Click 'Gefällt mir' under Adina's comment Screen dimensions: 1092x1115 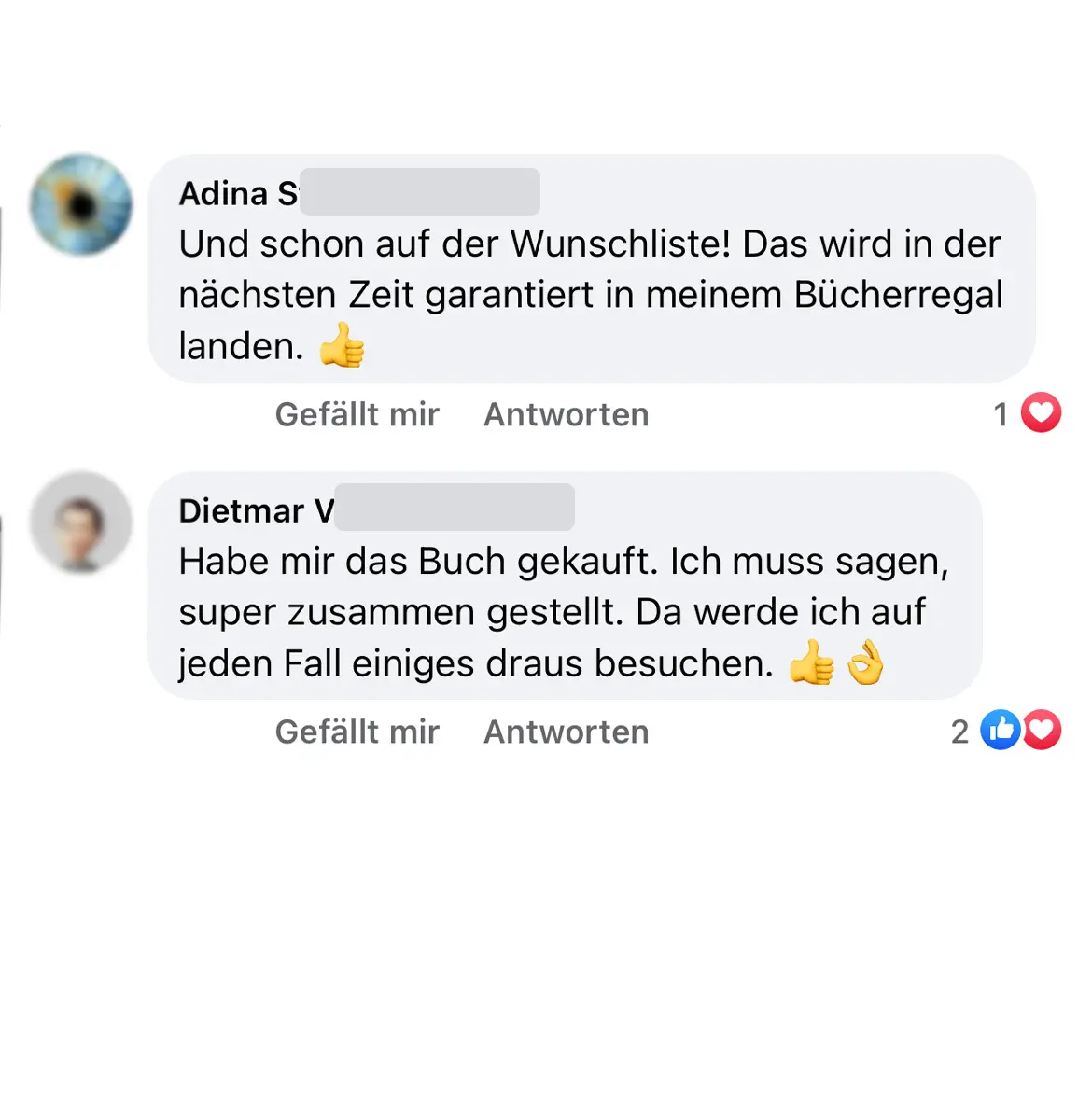click(357, 414)
